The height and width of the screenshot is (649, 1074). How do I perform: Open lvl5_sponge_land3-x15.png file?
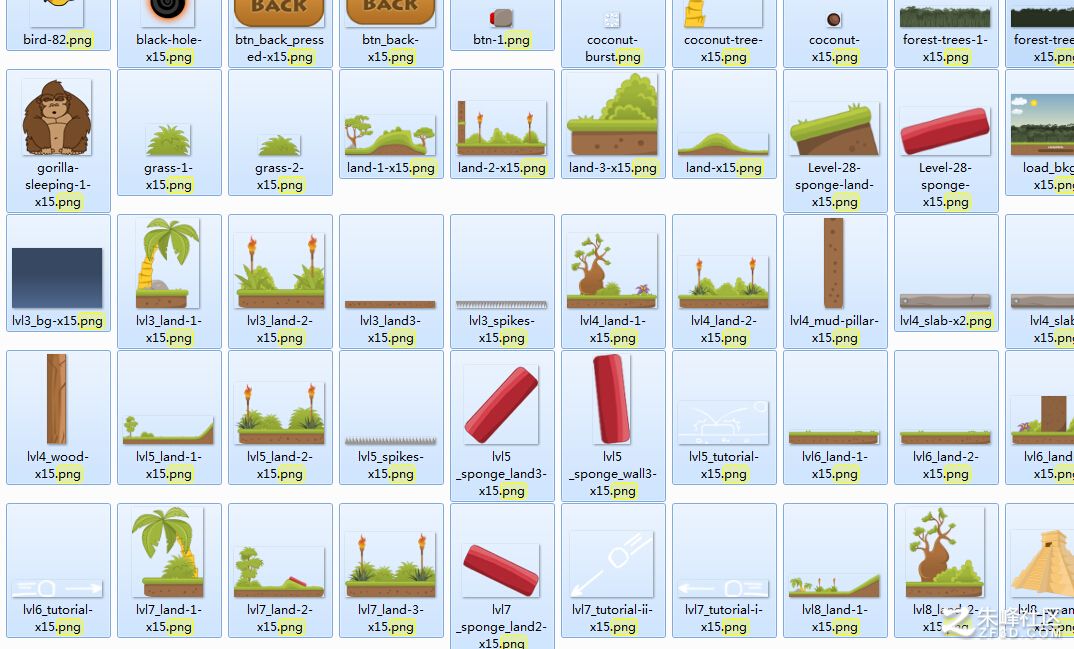coord(501,405)
